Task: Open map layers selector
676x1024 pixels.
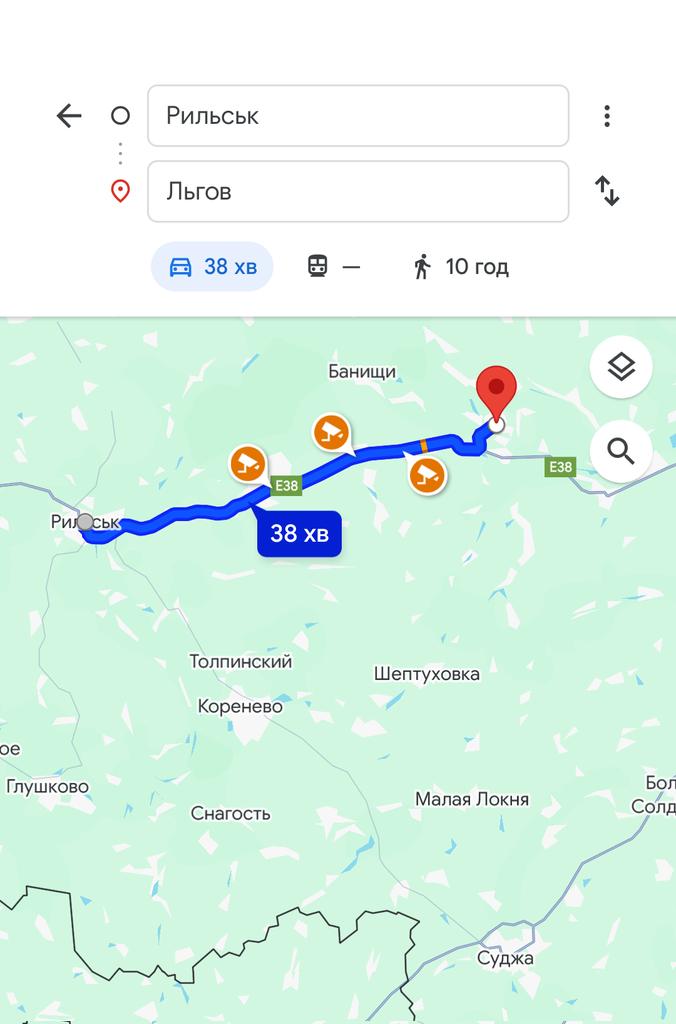Action: coord(621,367)
